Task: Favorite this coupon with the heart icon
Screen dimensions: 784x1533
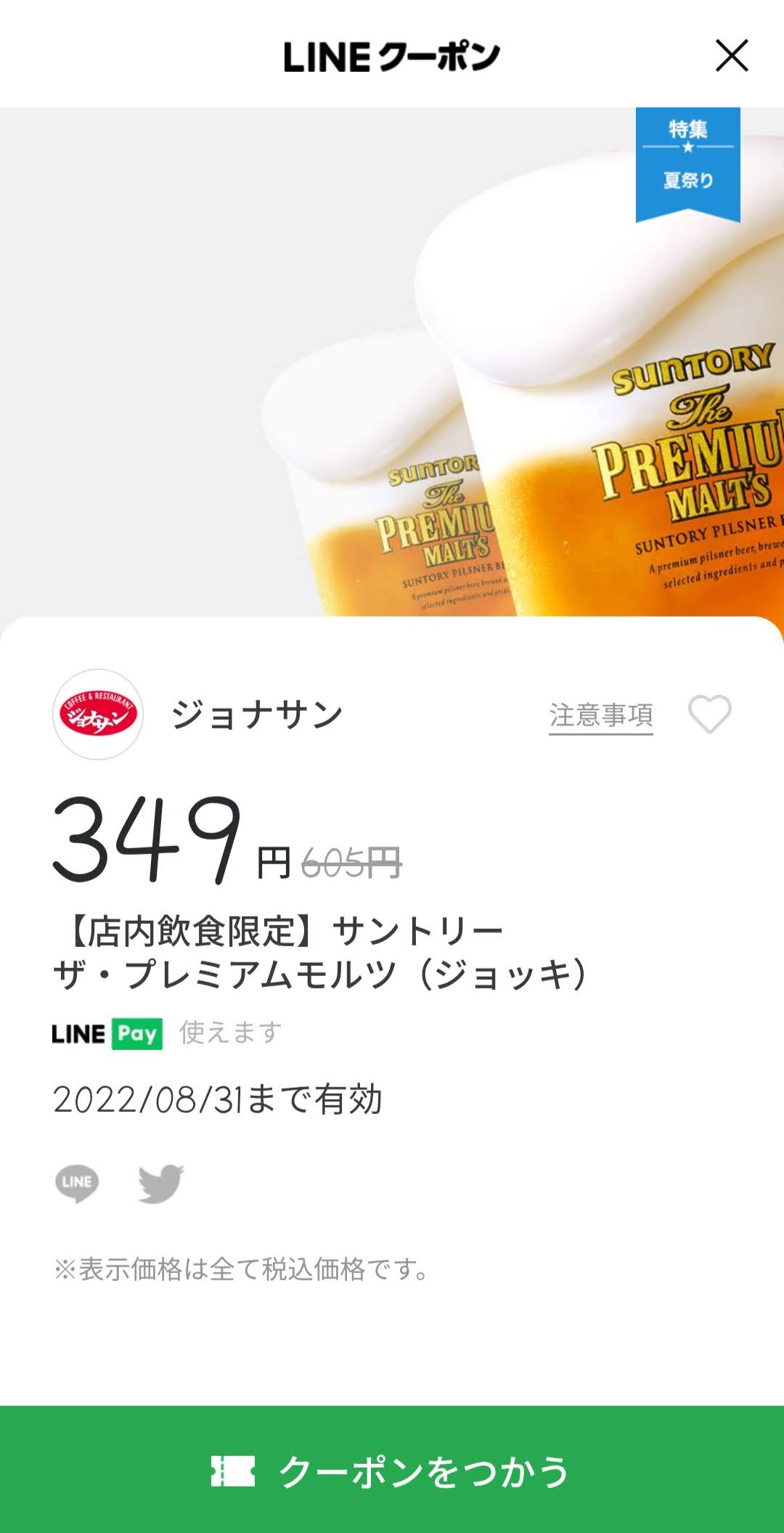Action: tap(709, 715)
